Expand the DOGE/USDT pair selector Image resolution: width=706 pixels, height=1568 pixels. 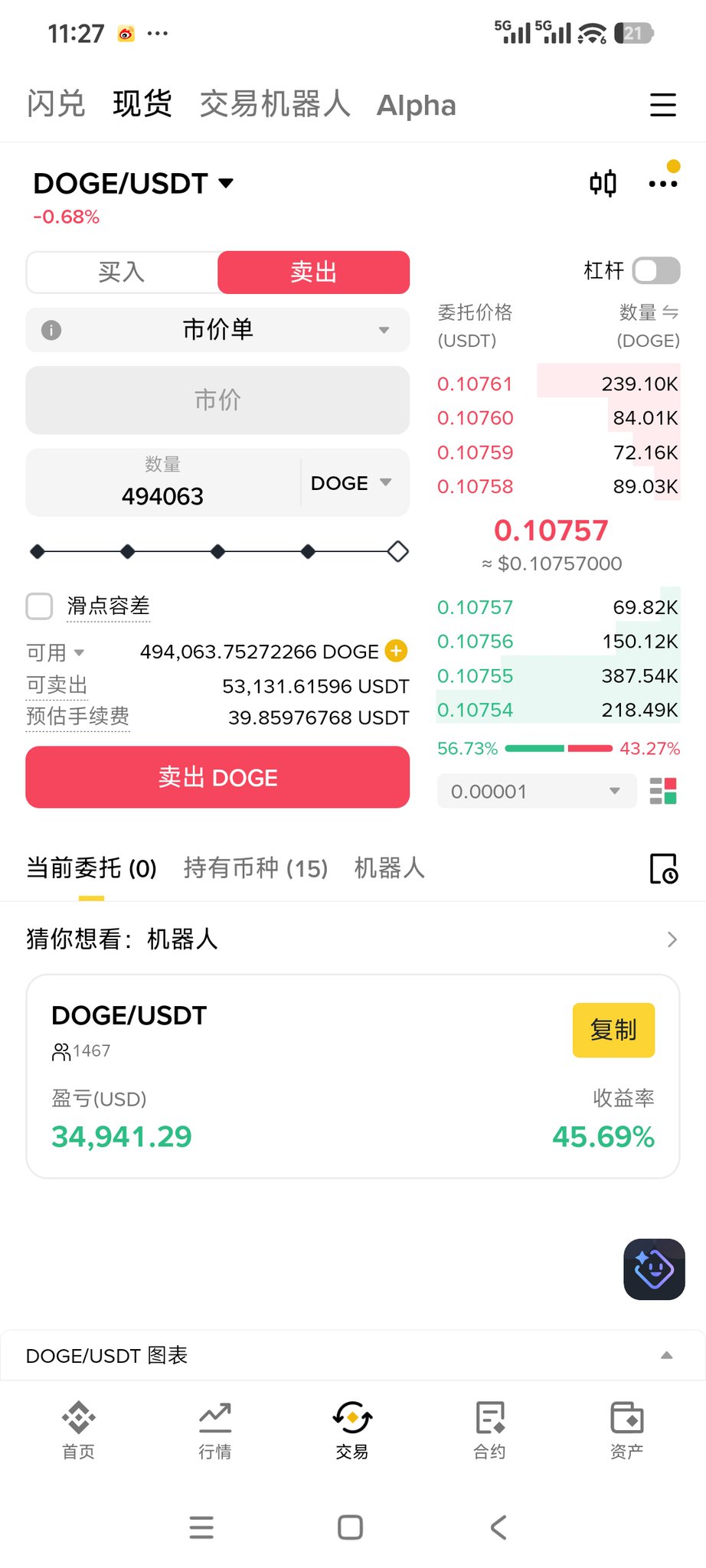pos(133,184)
